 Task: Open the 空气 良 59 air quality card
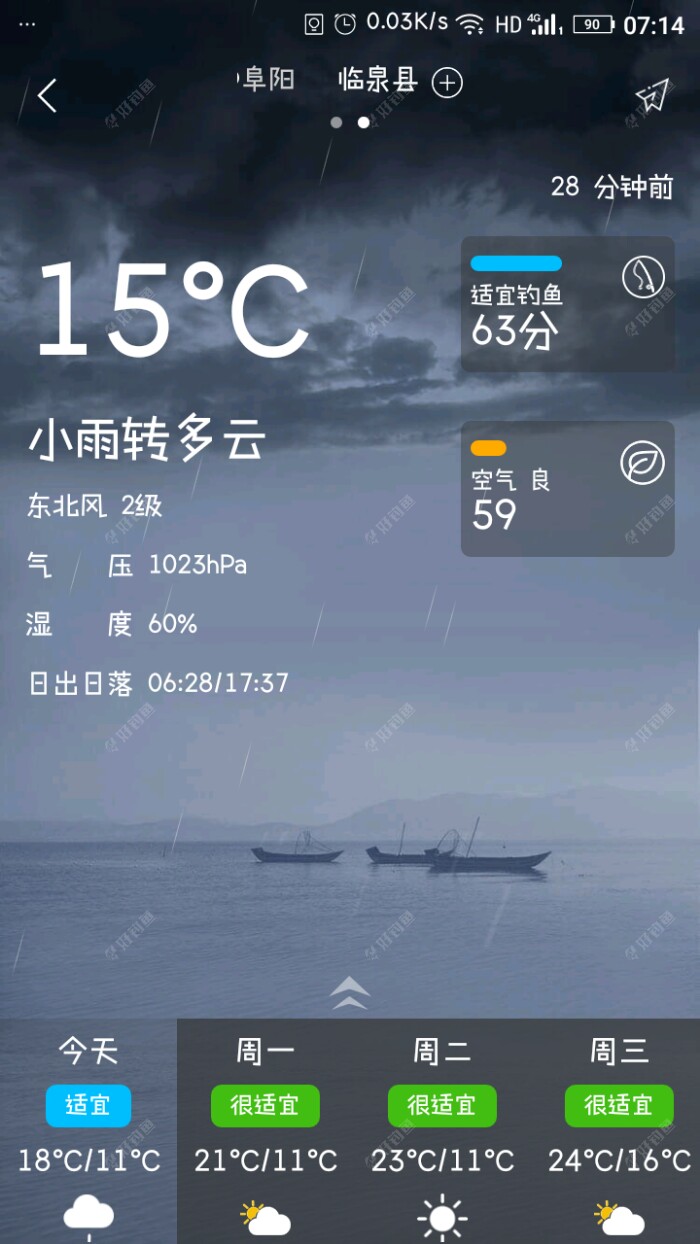click(x=567, y=489)
